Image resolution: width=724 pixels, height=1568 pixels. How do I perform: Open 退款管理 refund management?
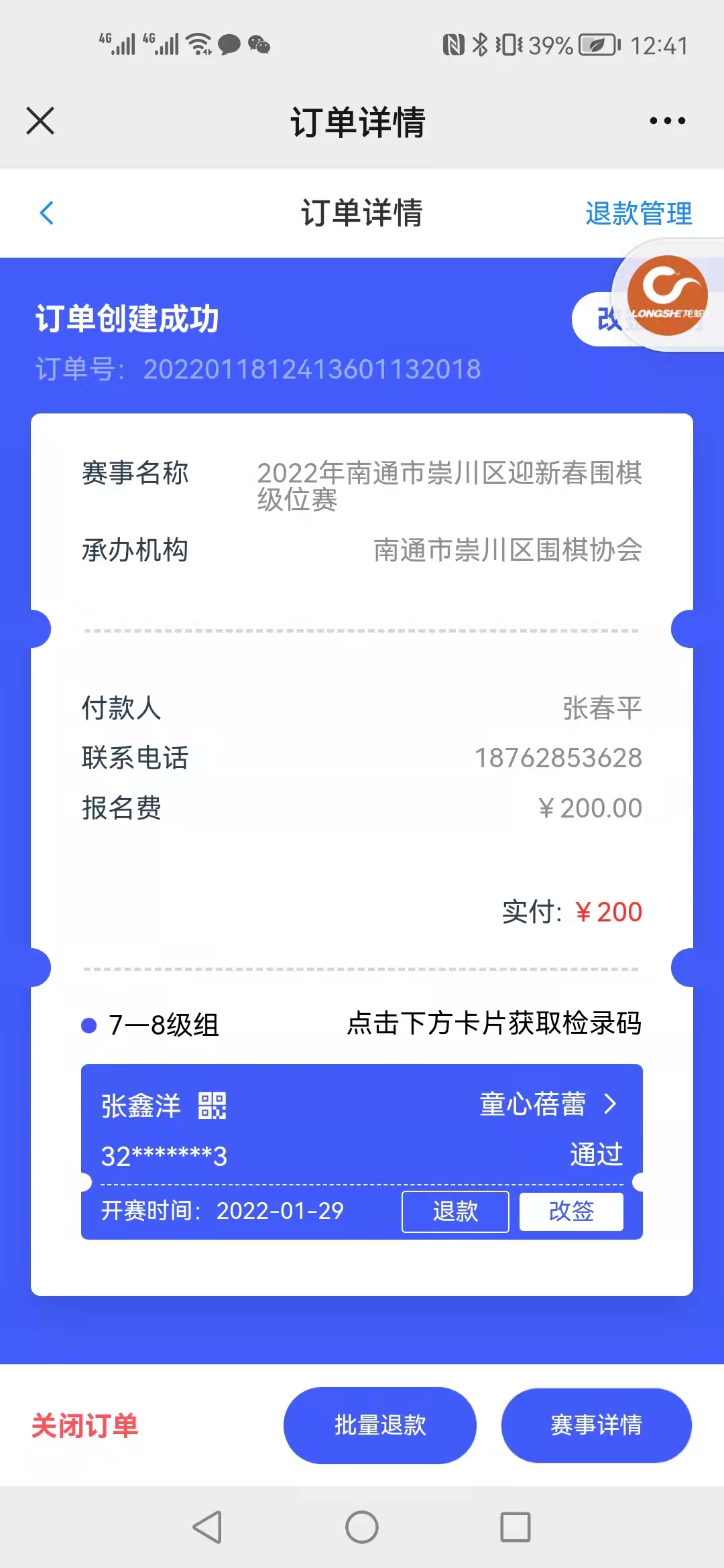[x=638, y=213]
